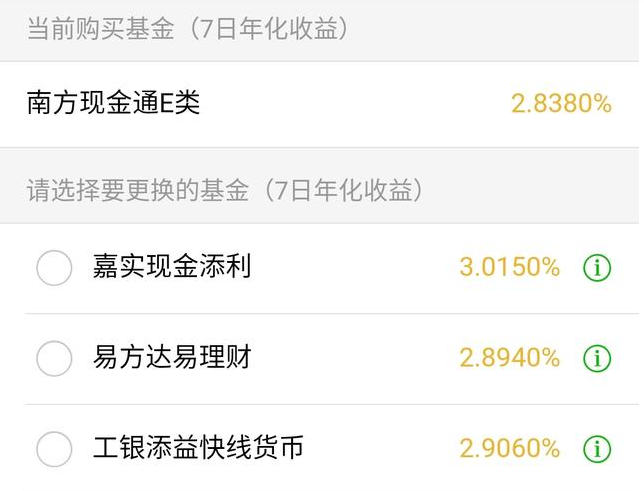Image resolution: width=644 pixels, height=491 pixels.
Task: Select the 易方达易理财 fund option
Action: click(54, 358)
